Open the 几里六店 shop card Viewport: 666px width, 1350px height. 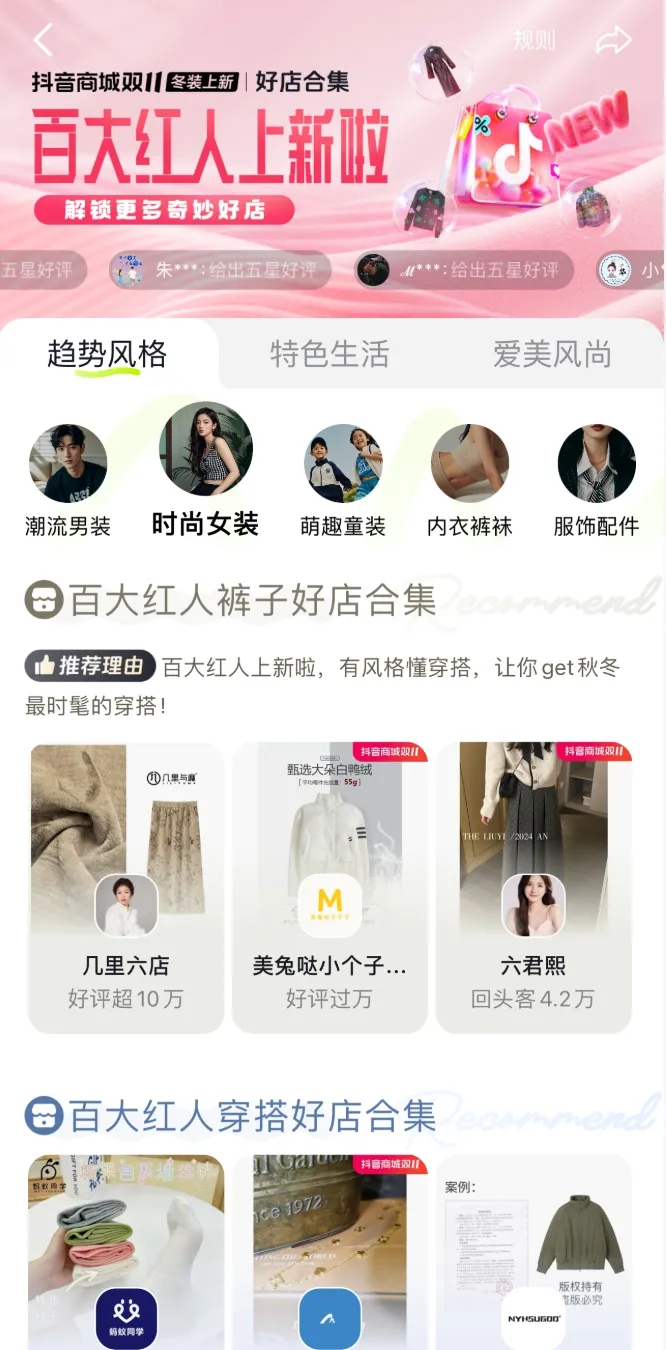click(126, 887)
